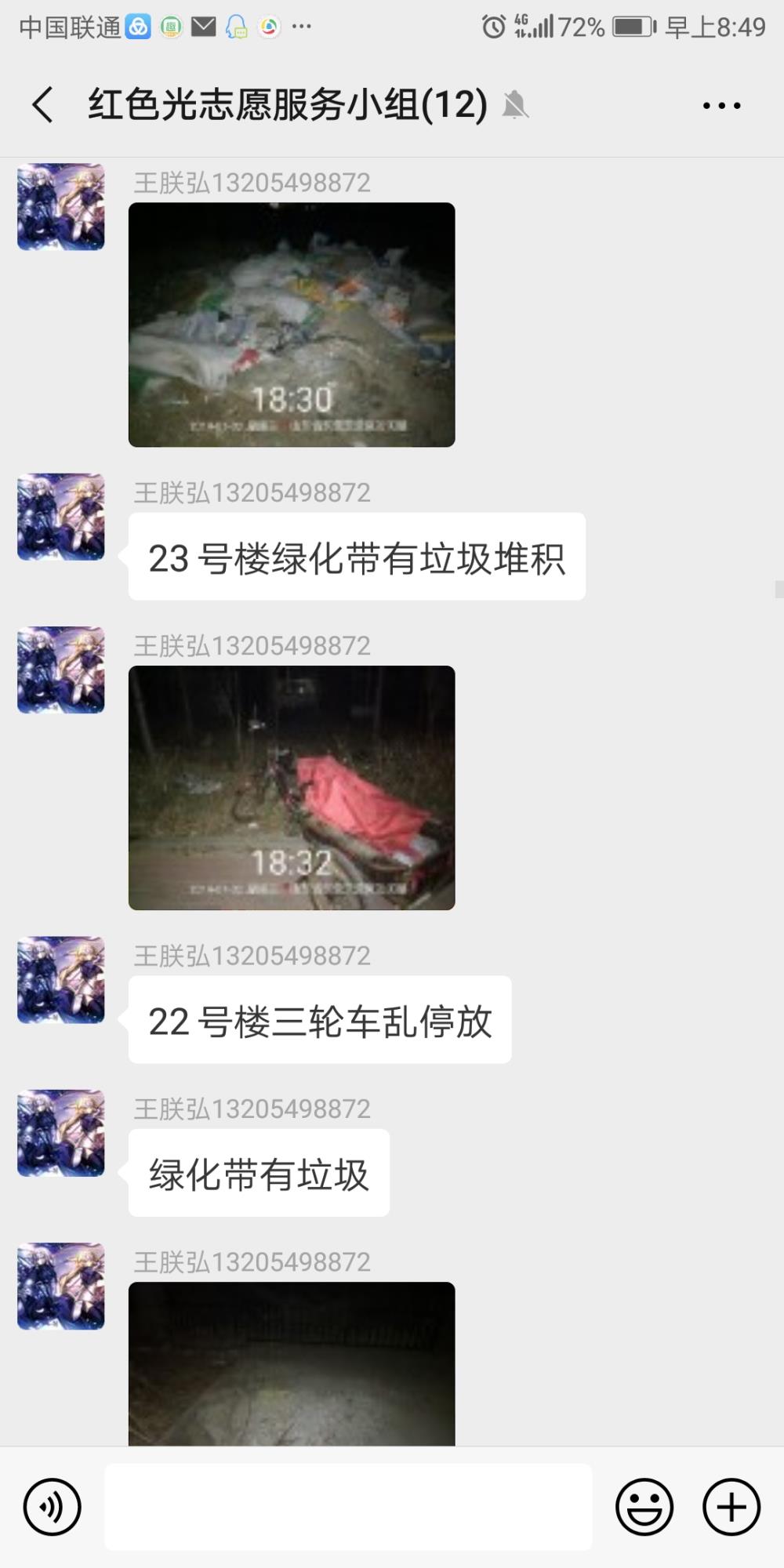Open the plus attachment menu
This screenshot has width=784, height=1568.
pyautogui.click(x=731, y=1507)
